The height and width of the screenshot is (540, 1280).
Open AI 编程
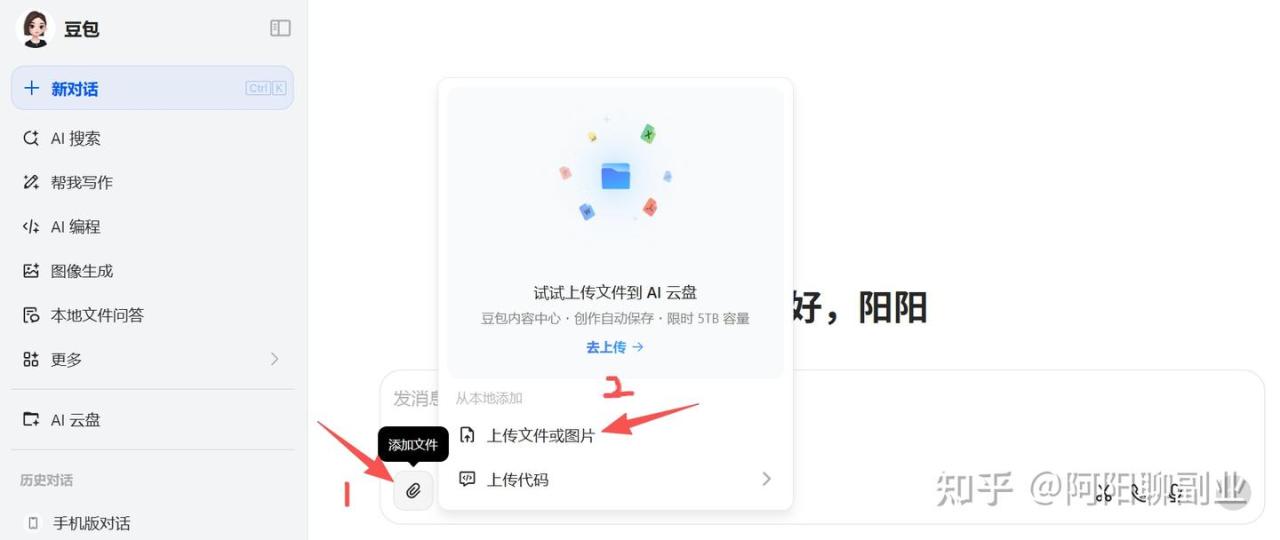76,226
